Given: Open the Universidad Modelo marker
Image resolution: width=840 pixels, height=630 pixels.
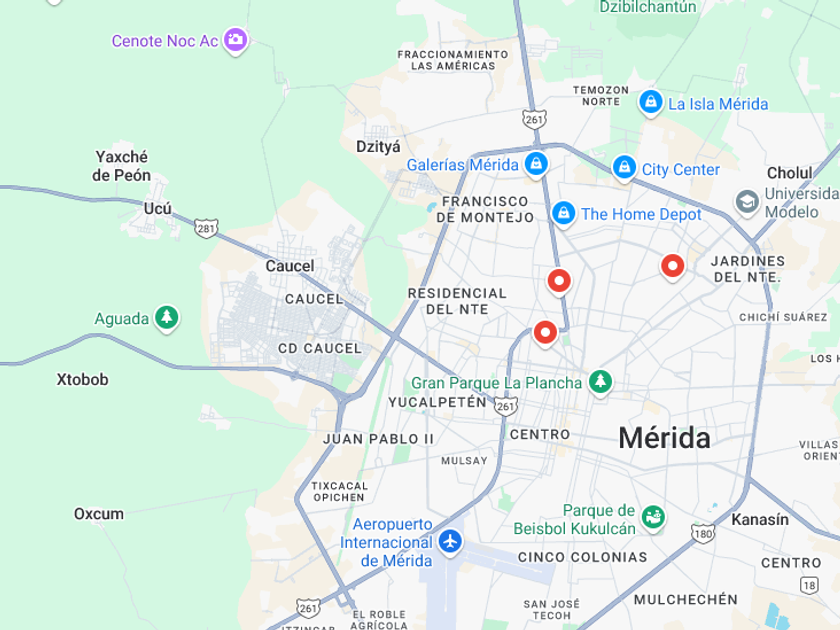Looking at the screenshot, I should pos(747,202).
